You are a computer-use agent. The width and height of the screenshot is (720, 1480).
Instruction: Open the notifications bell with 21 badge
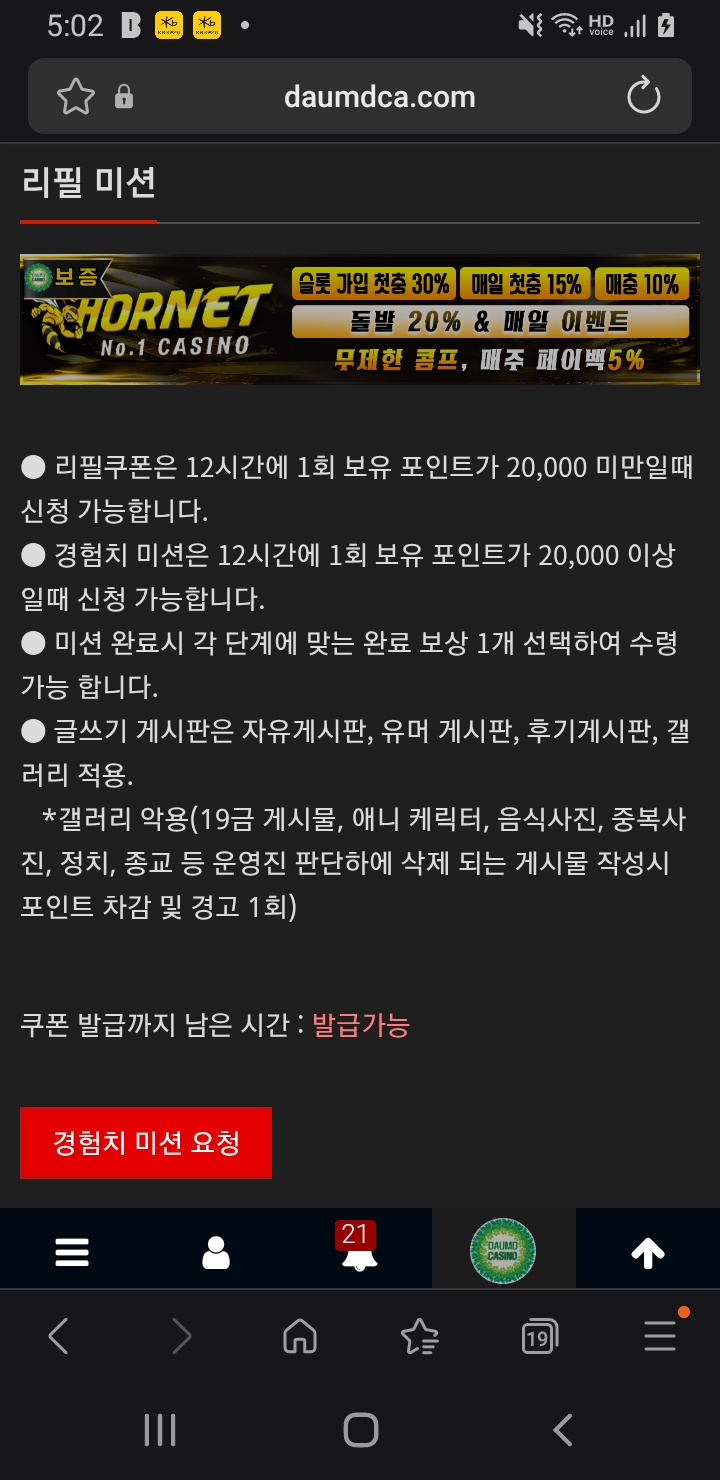(358, 1250)
